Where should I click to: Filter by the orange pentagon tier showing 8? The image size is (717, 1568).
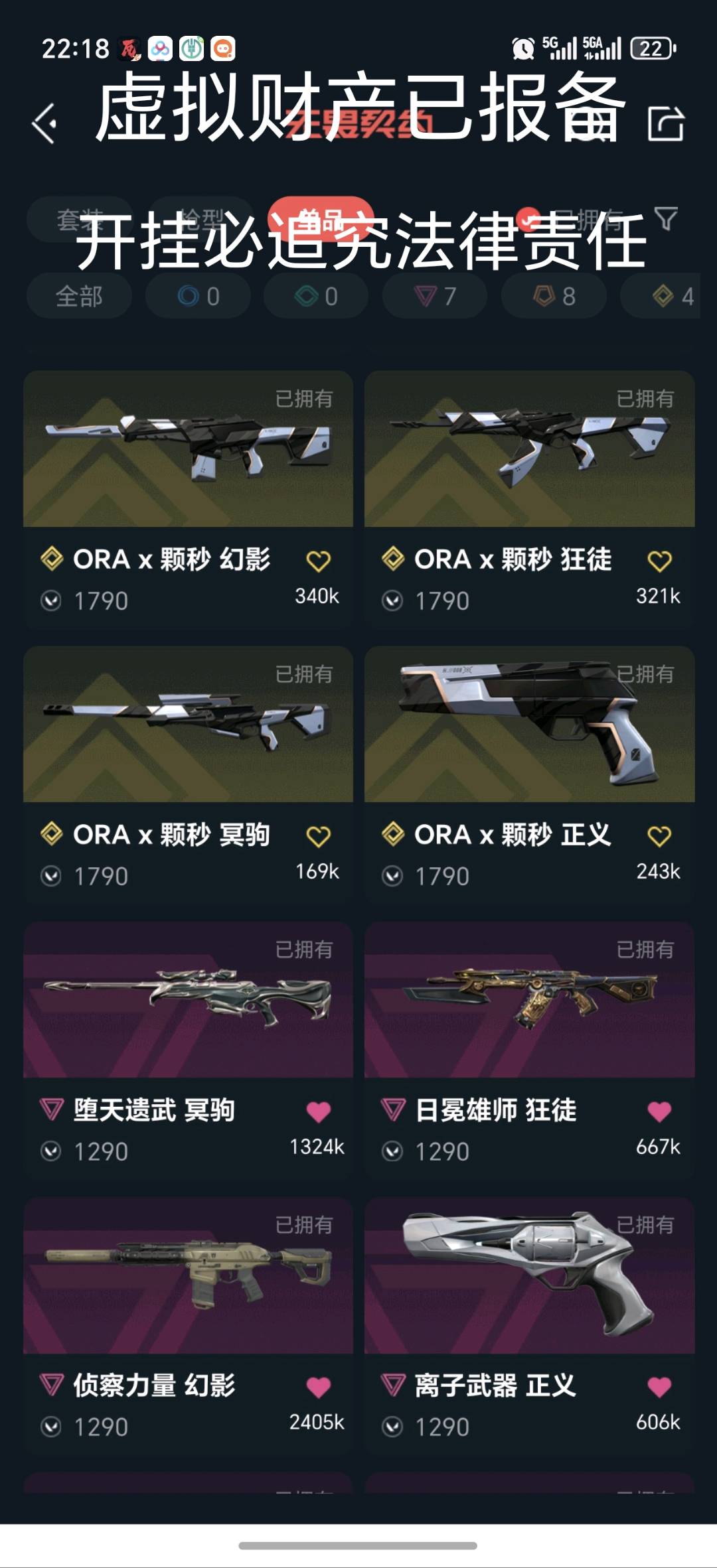point(554,296)
